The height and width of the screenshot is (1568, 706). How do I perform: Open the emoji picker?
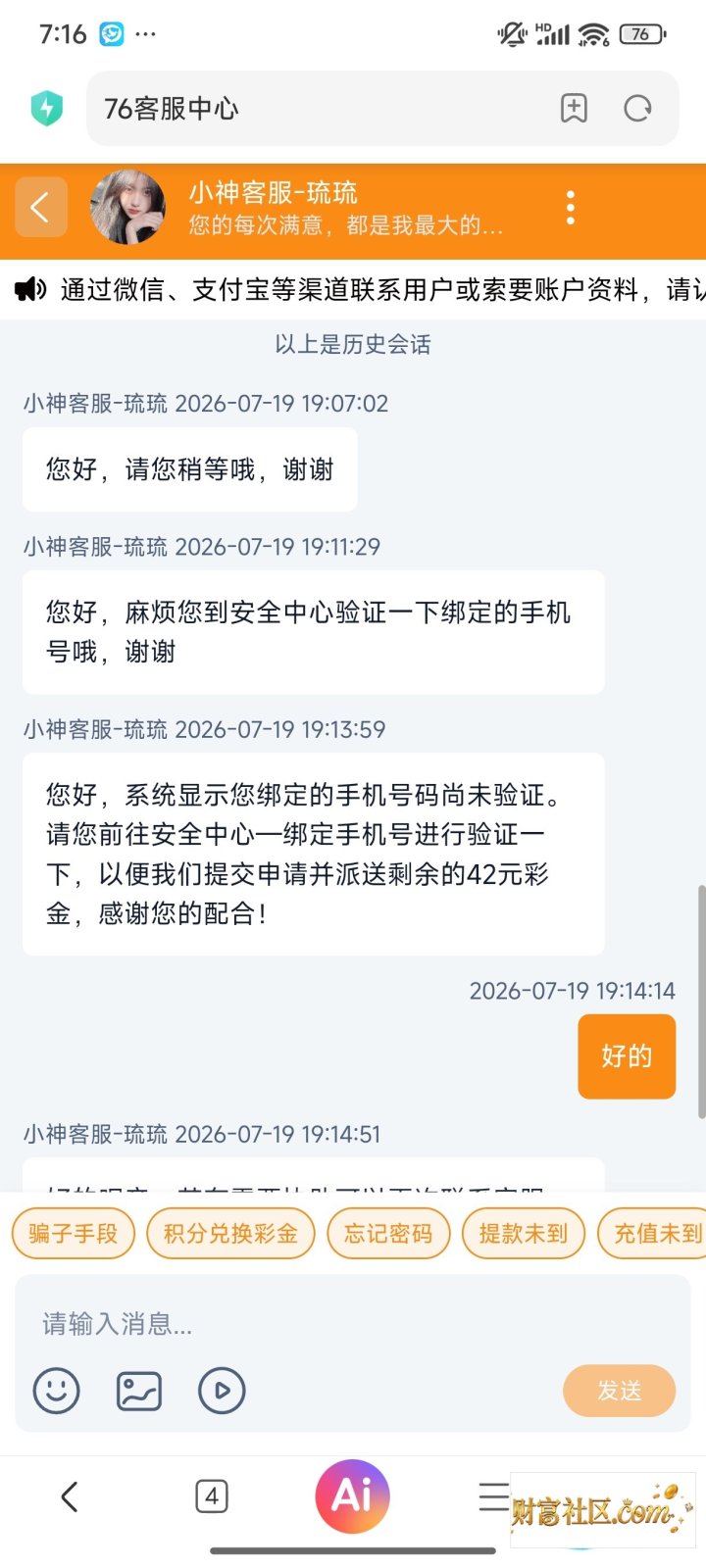pos(57,1390)
